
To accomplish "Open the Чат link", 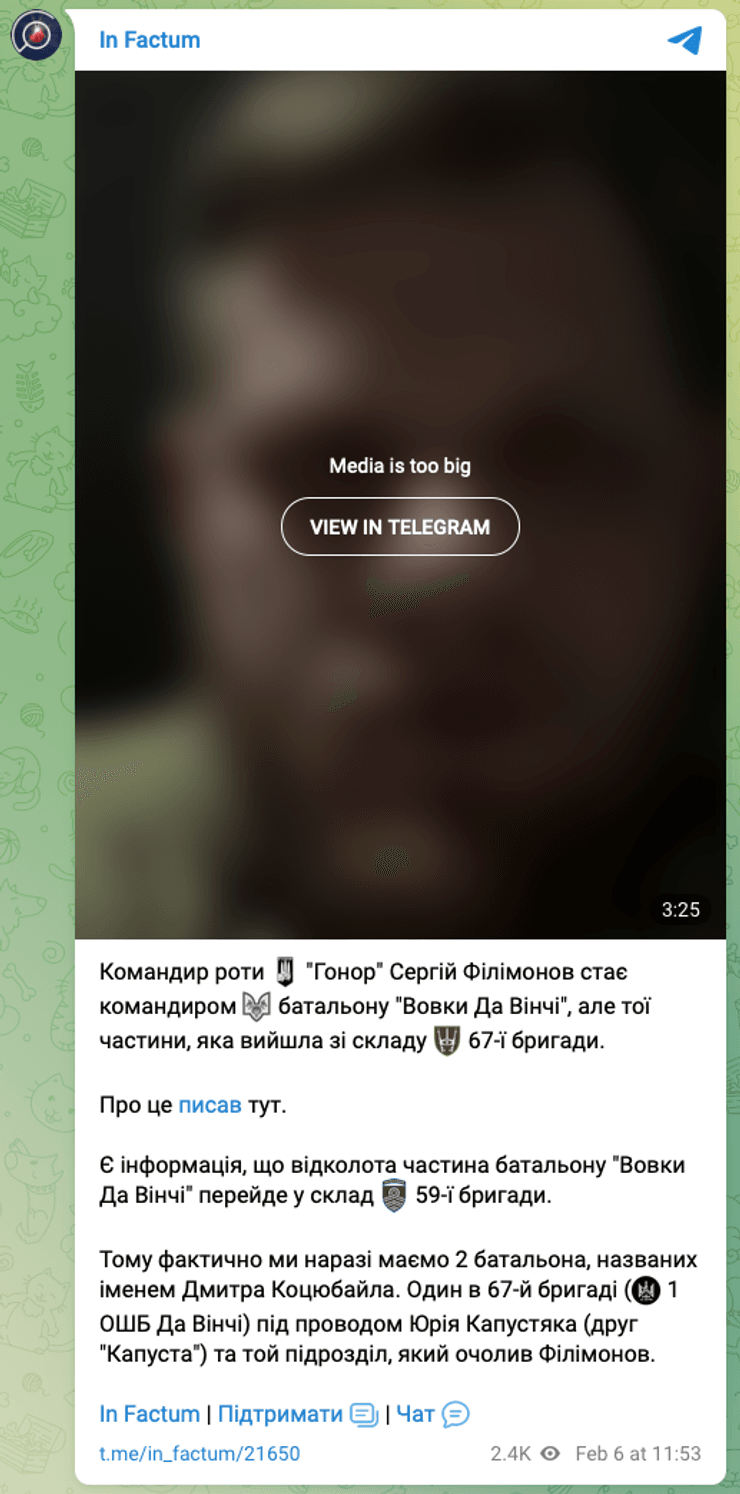I will [x=416, y=1414].
